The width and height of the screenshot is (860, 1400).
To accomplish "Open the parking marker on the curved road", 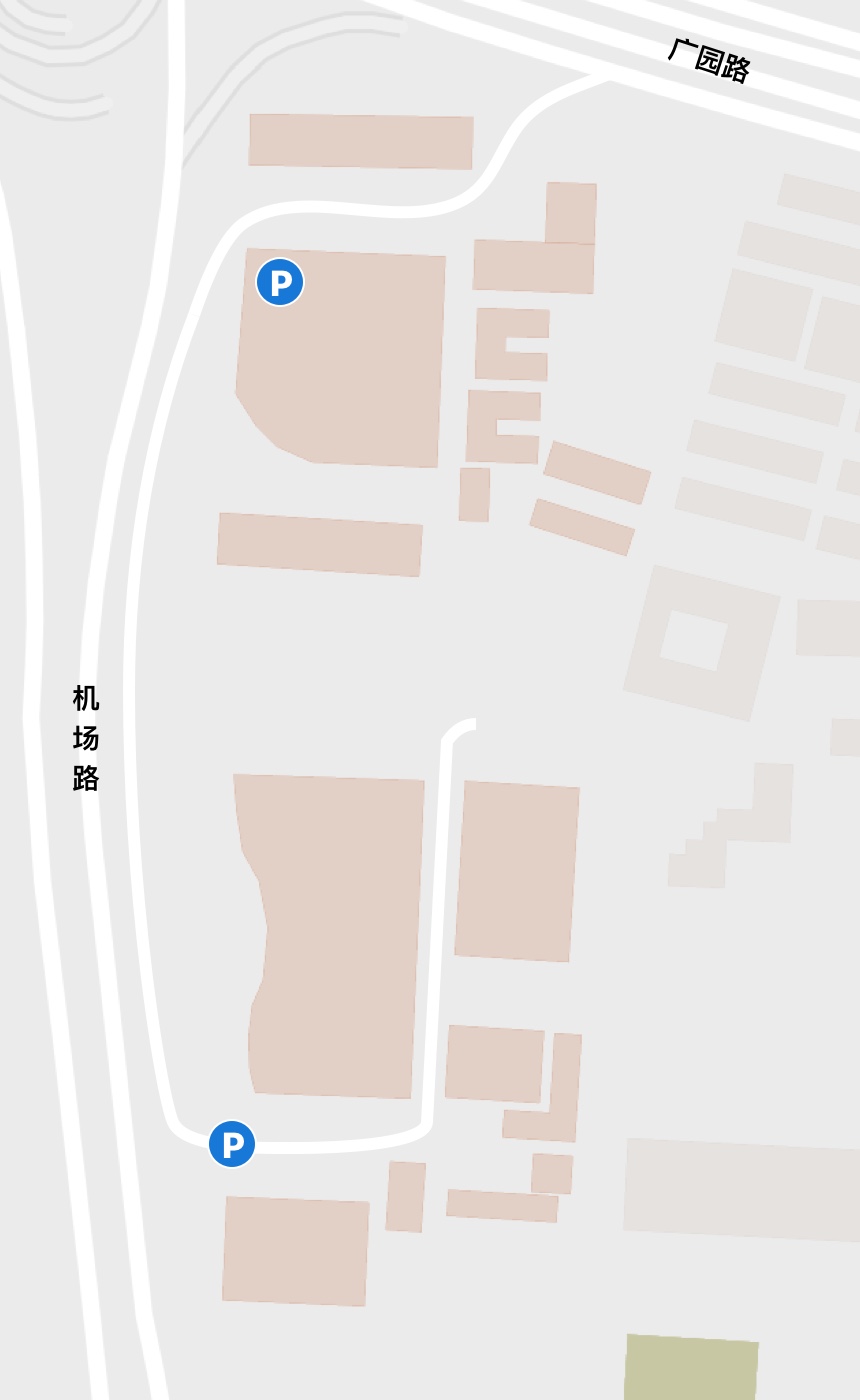I will coord(232,1144).
